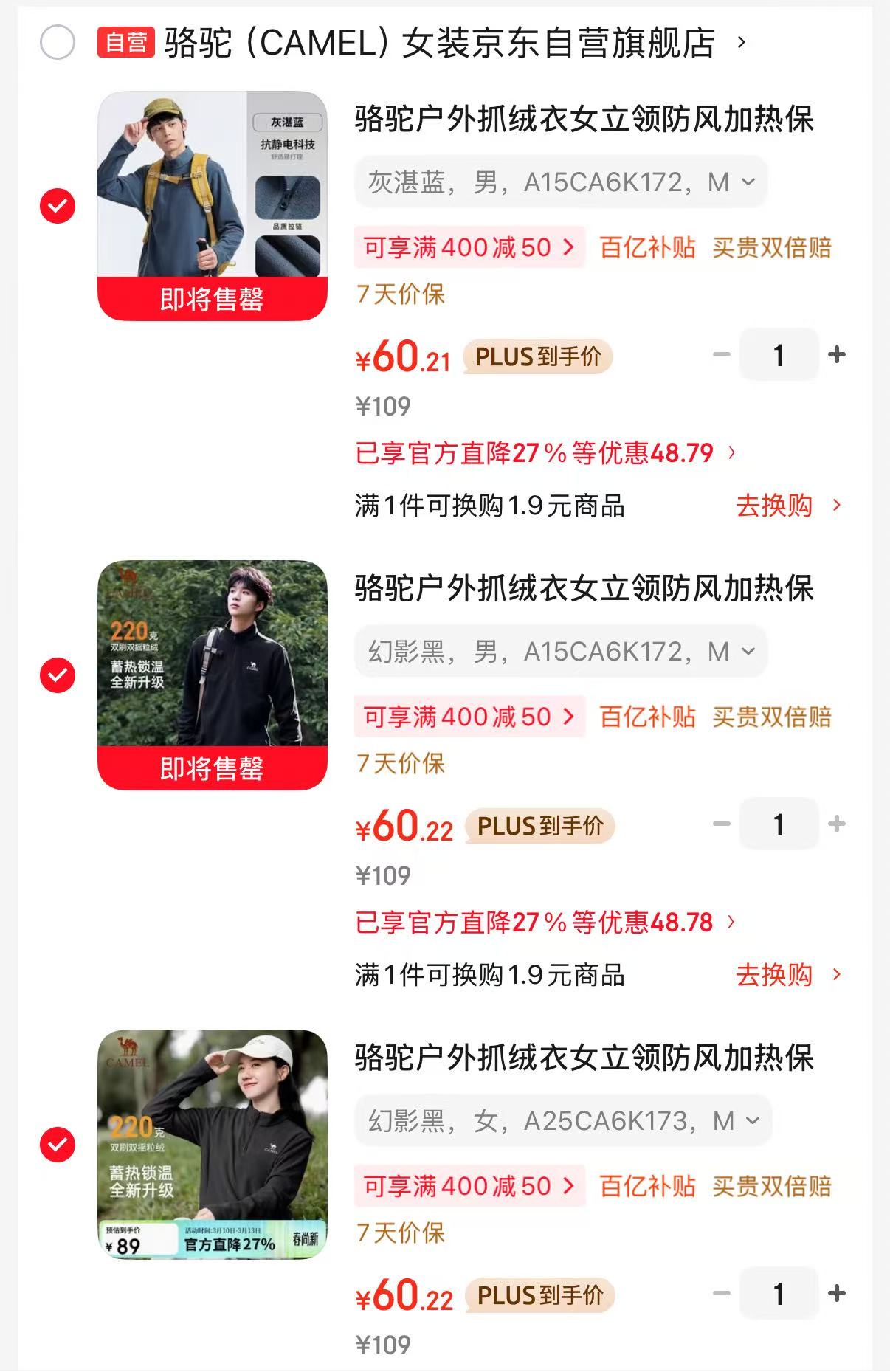
Task: View the 满400减50 coupon for the women's item
Action: pos(469,1186)
